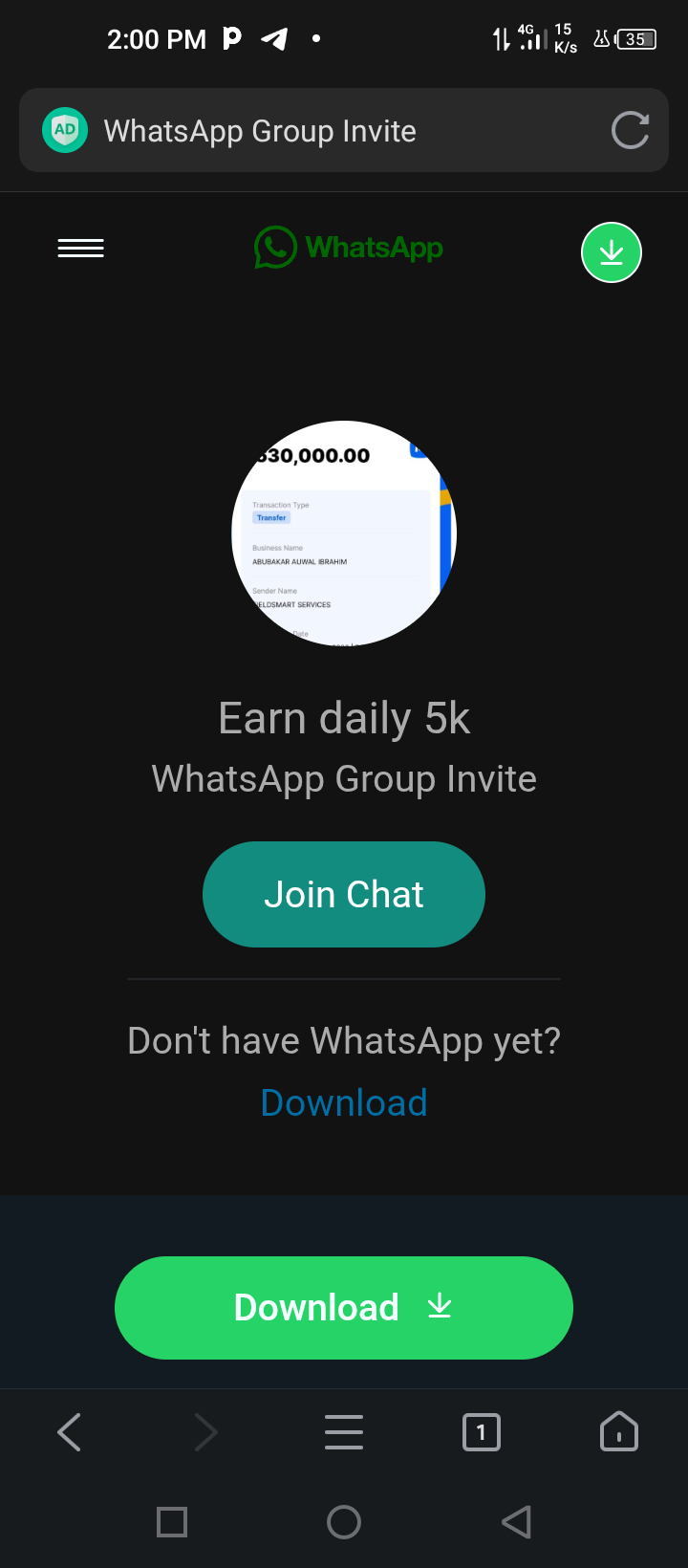The height and width of the screenshot is (1568, 688).
Task: Tap the large green Download button
Action: [344, 1308]
